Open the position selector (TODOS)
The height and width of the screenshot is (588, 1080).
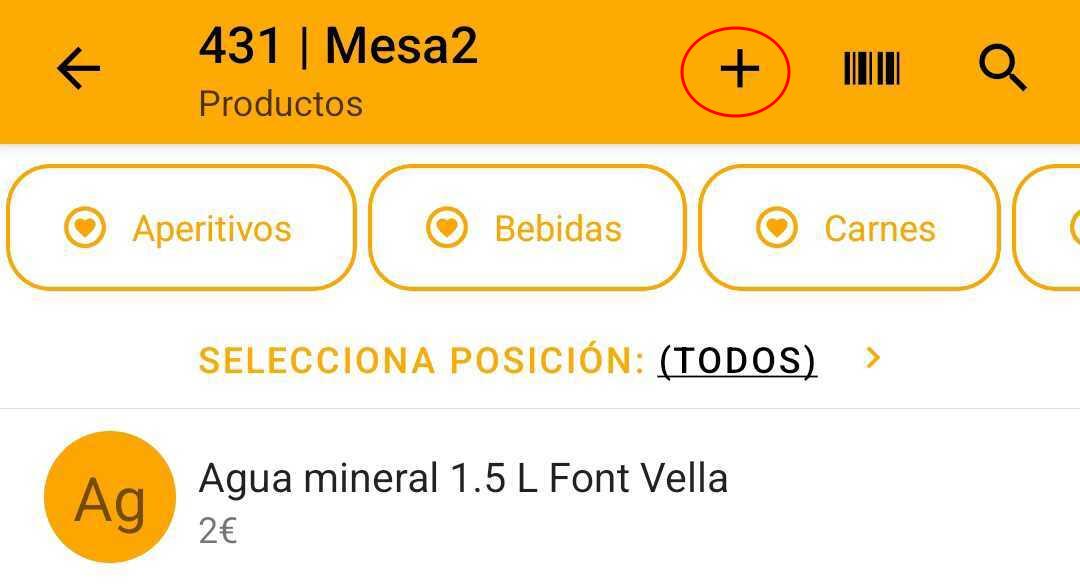coord(737,360)
